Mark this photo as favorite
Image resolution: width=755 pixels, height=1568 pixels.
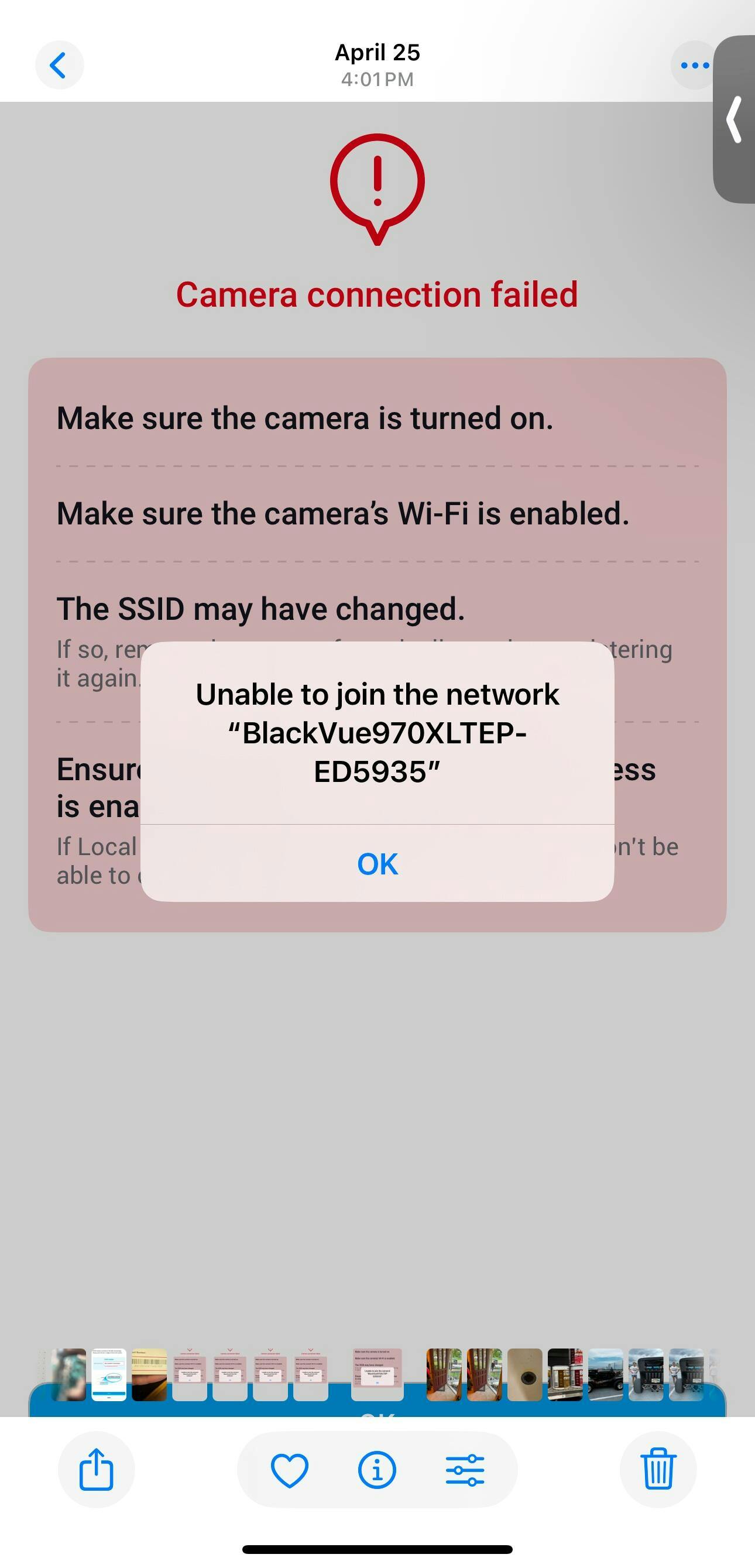click(289, 1470)
